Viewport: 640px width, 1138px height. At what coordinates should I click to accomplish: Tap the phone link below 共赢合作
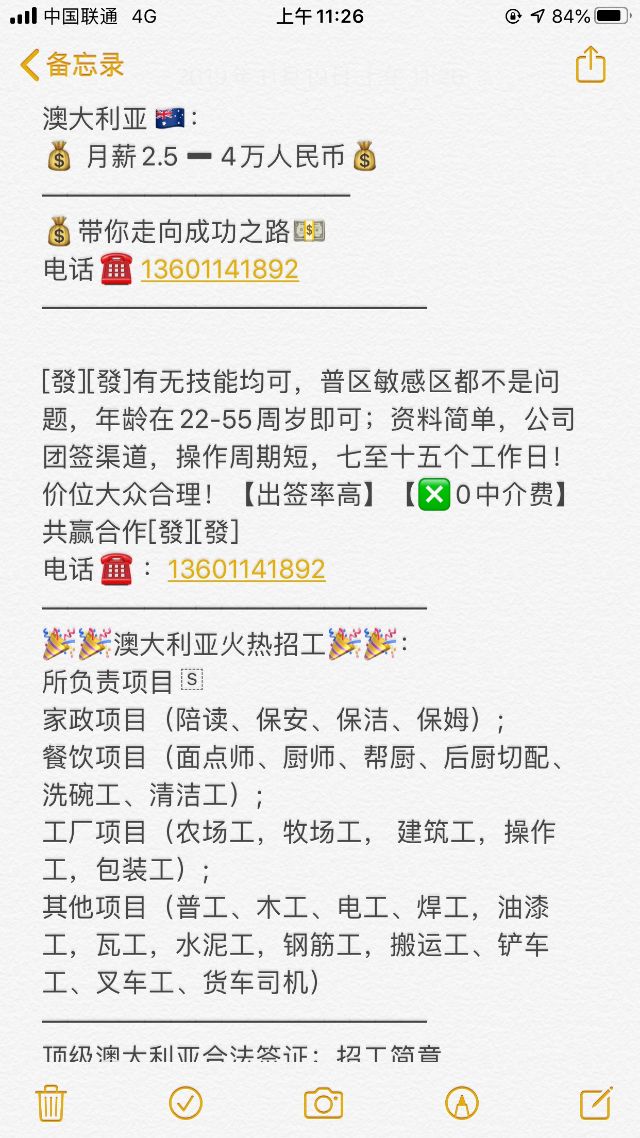tap(246, 569)
